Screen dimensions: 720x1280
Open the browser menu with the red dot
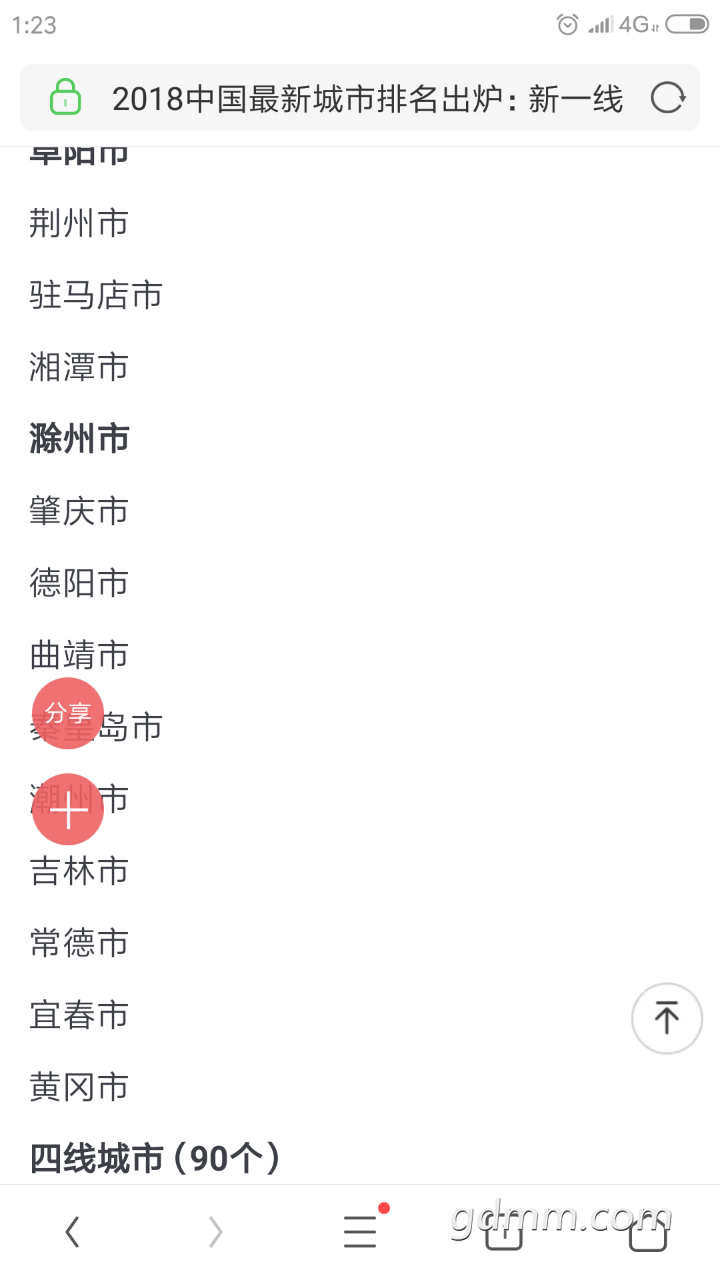(x=362, y=1229)
